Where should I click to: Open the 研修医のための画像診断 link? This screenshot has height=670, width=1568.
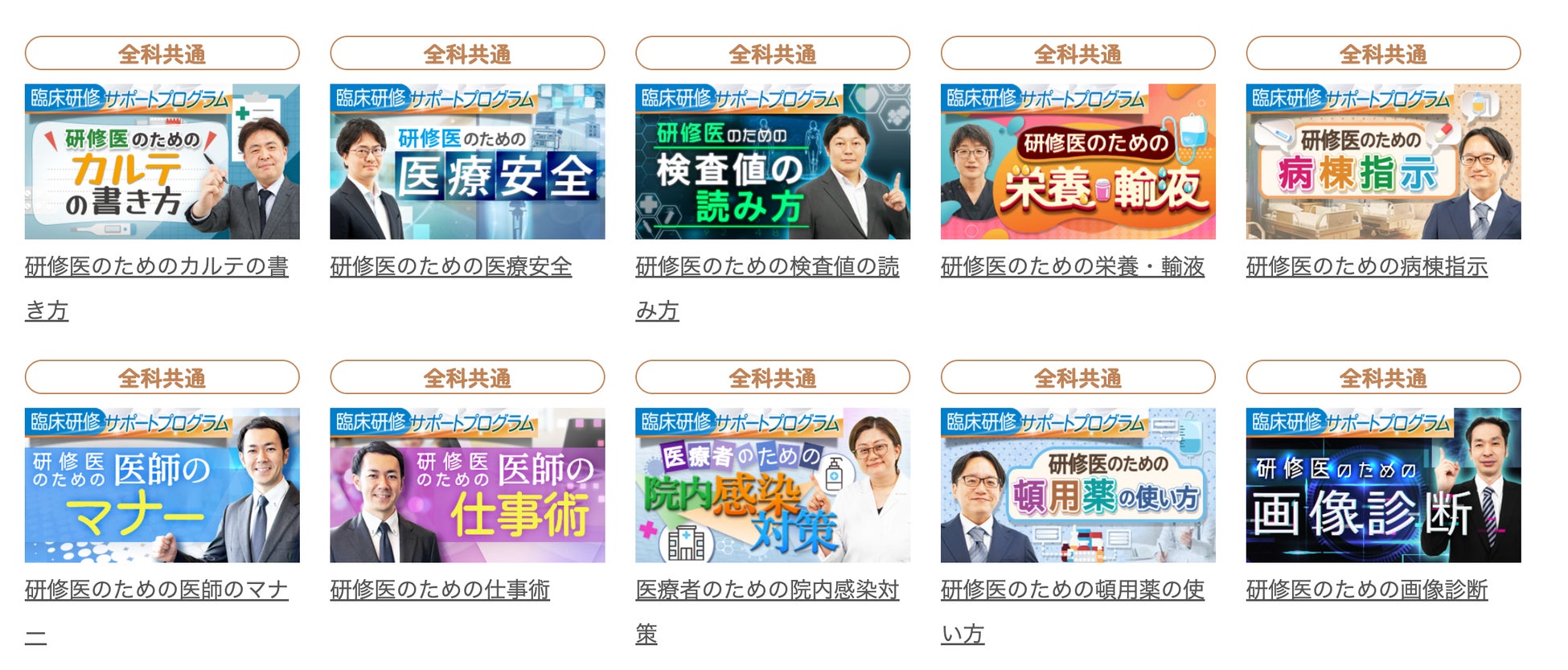1366,590
